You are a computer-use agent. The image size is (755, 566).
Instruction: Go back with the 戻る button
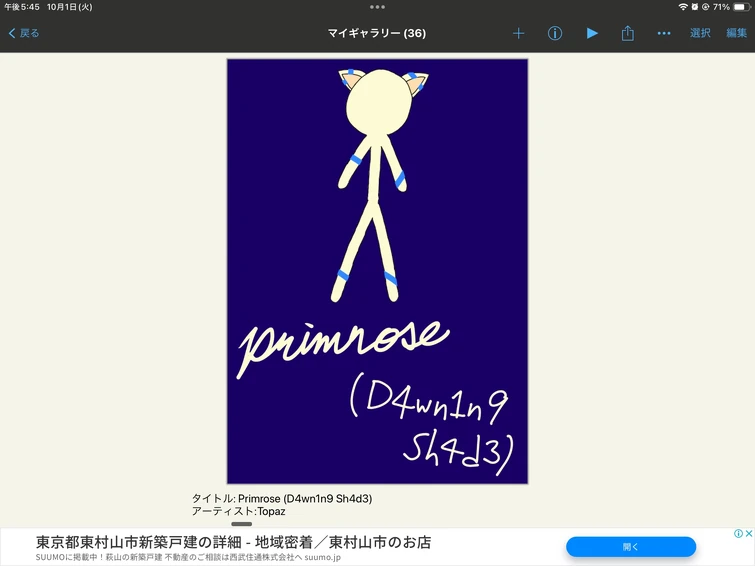[x=24, y=33]
